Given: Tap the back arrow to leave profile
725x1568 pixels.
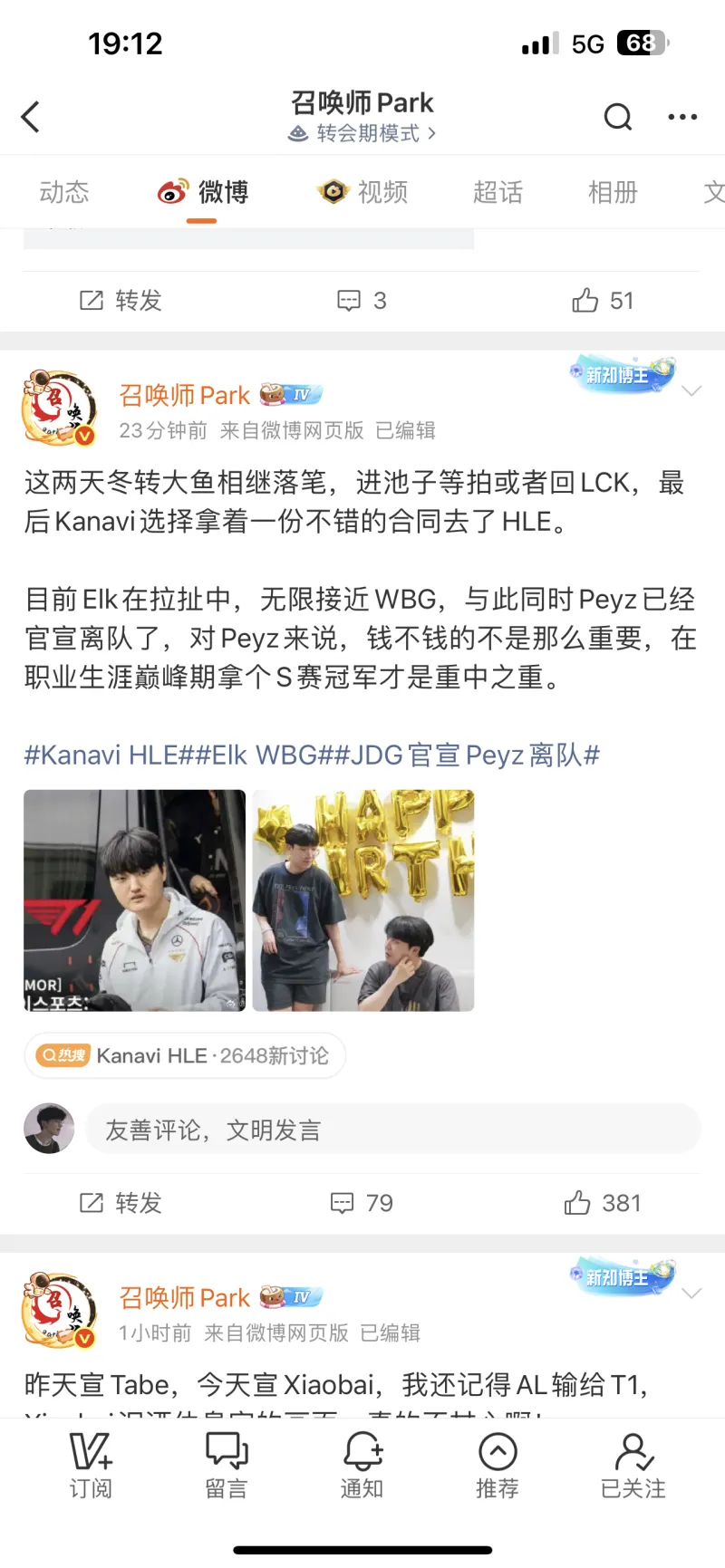Looking at the screenshot, I should point(30,117).
